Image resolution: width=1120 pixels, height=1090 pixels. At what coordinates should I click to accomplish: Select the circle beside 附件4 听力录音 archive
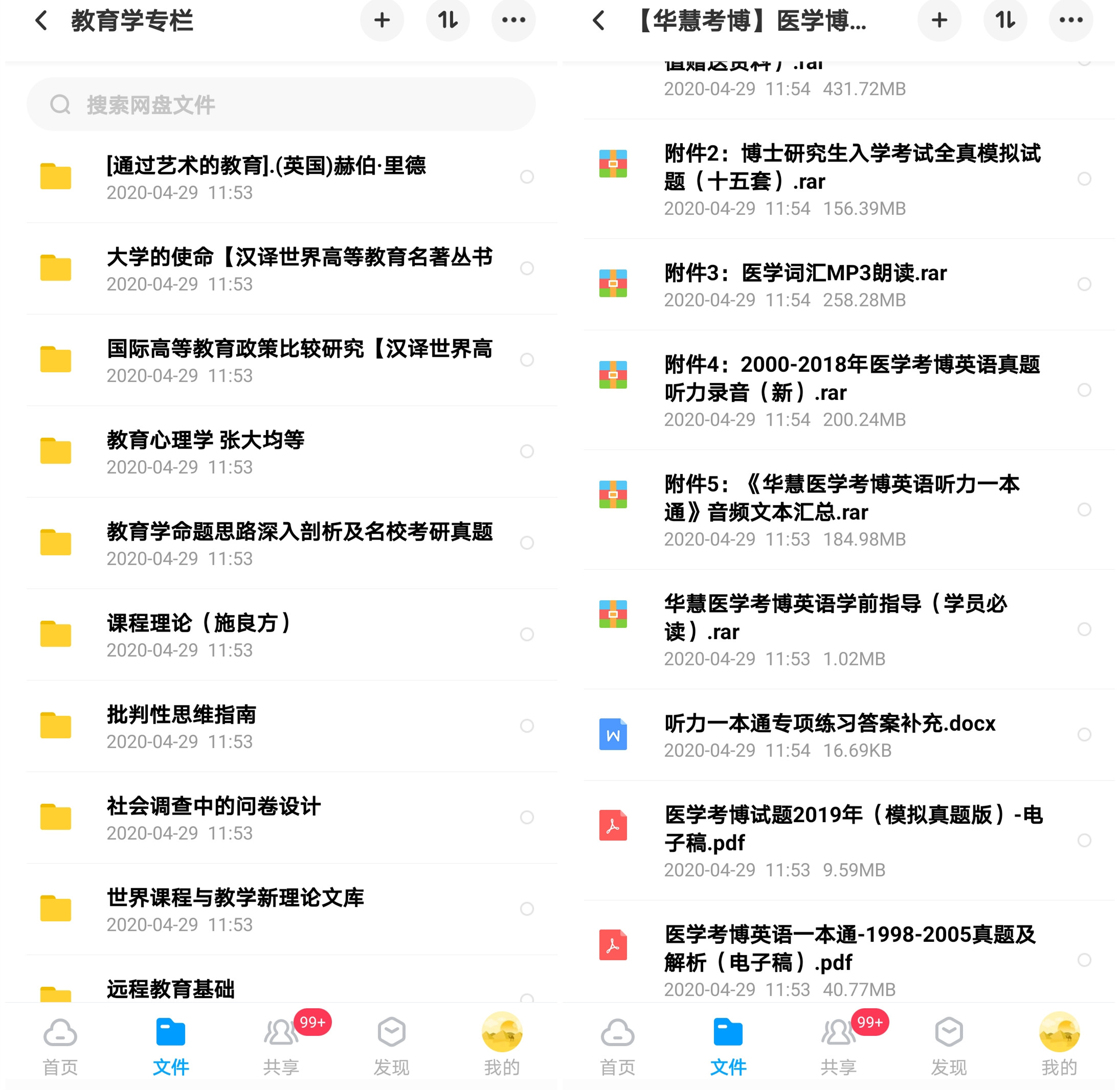(1084, 390)
